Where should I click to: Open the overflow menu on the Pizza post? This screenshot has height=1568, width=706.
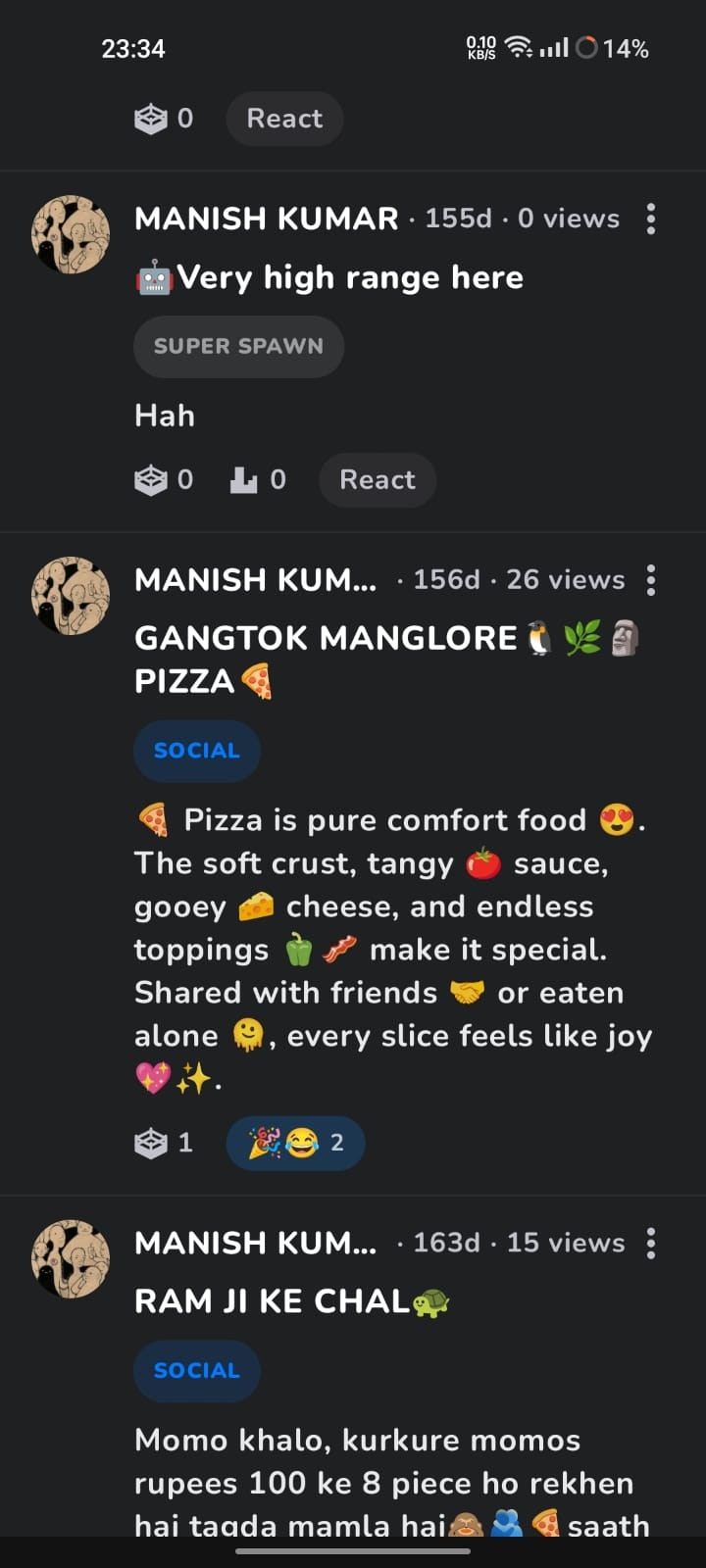(650, 580)
